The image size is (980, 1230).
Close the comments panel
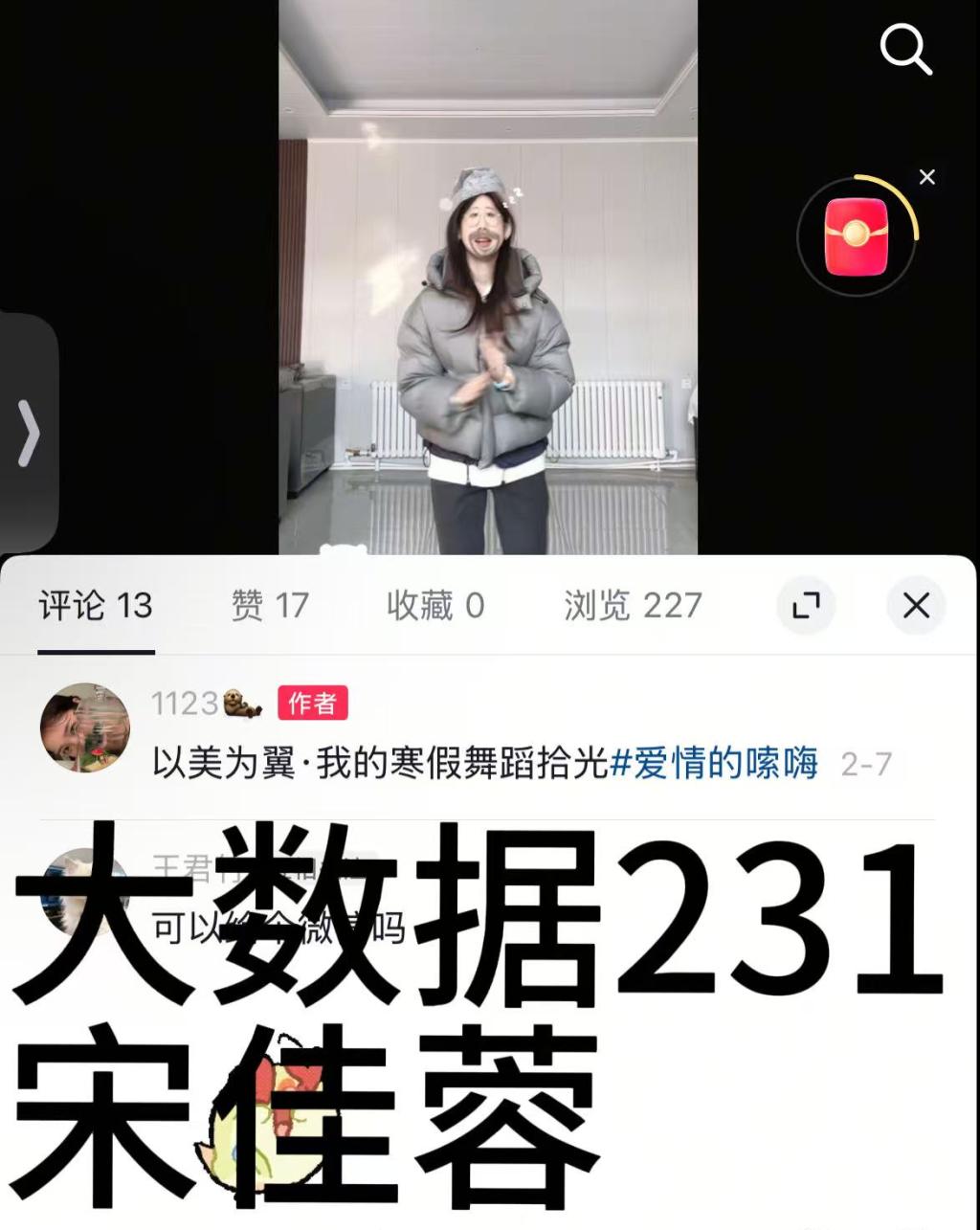pyautogui.click(x=916, y=605)
